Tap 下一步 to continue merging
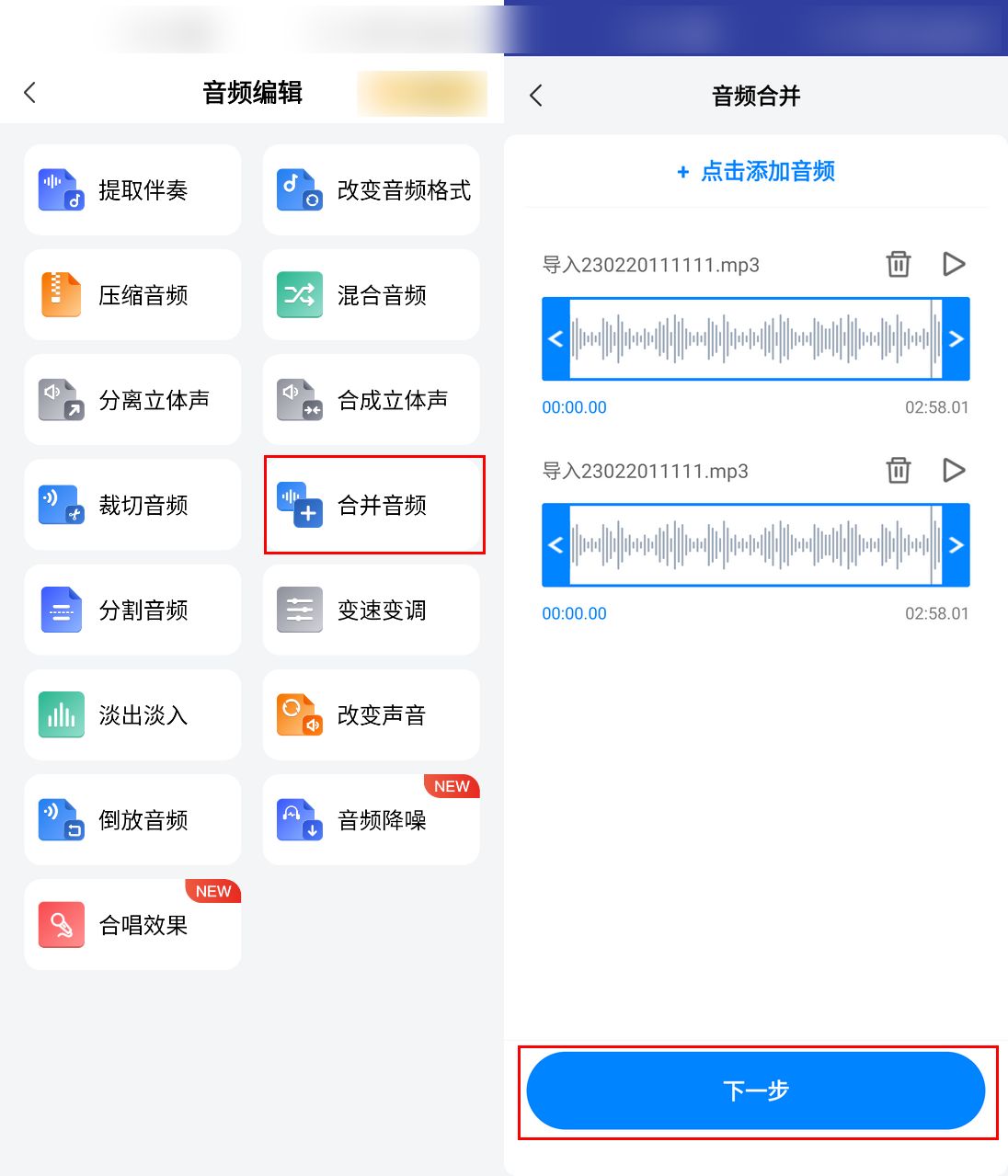The width and height of the screenshot is (1008, 1176). coord(756,1091)
